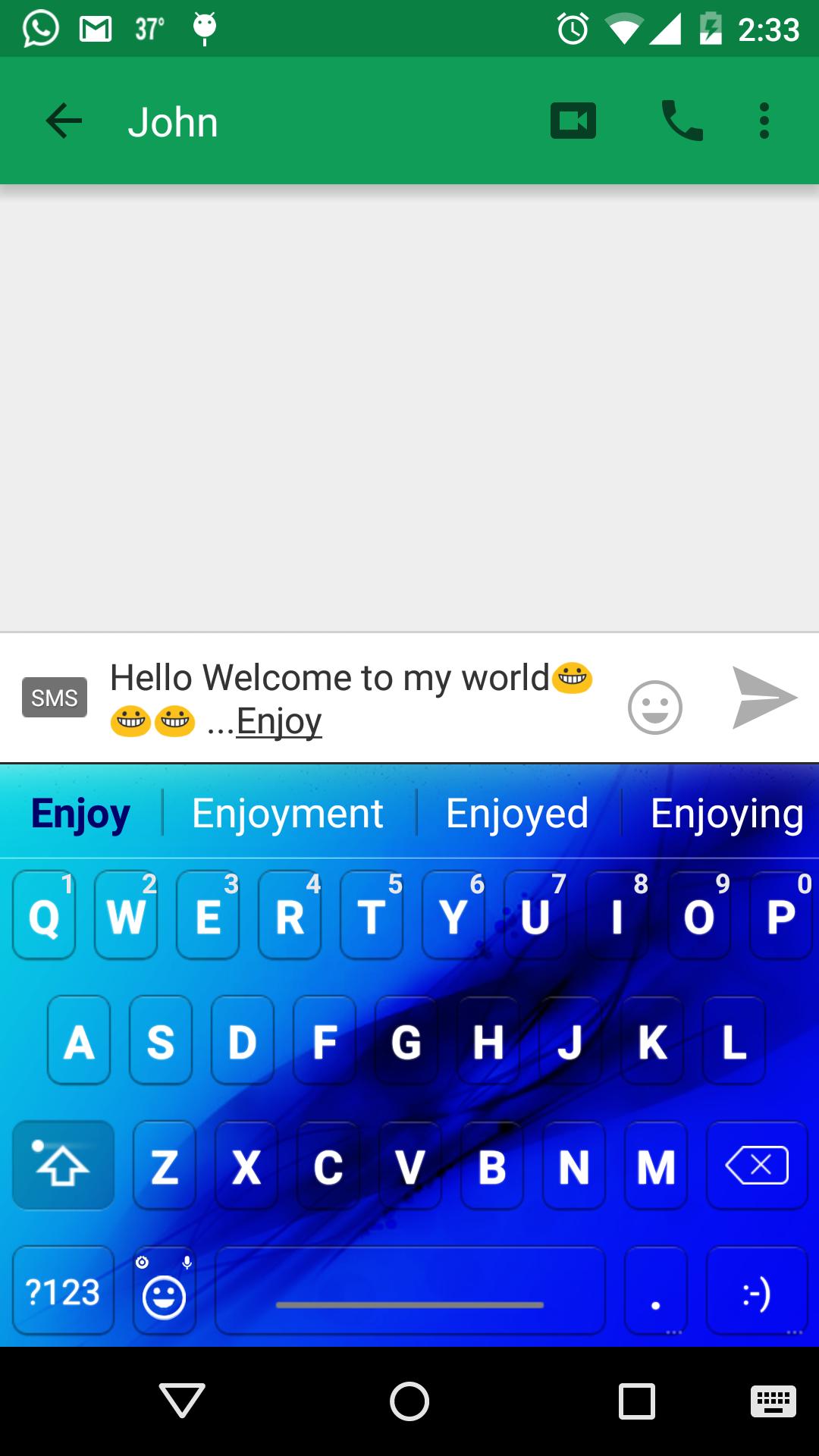Tap the keyboard backspace key
Screen dimensions: 819x1456
[x=757, y=1166]
